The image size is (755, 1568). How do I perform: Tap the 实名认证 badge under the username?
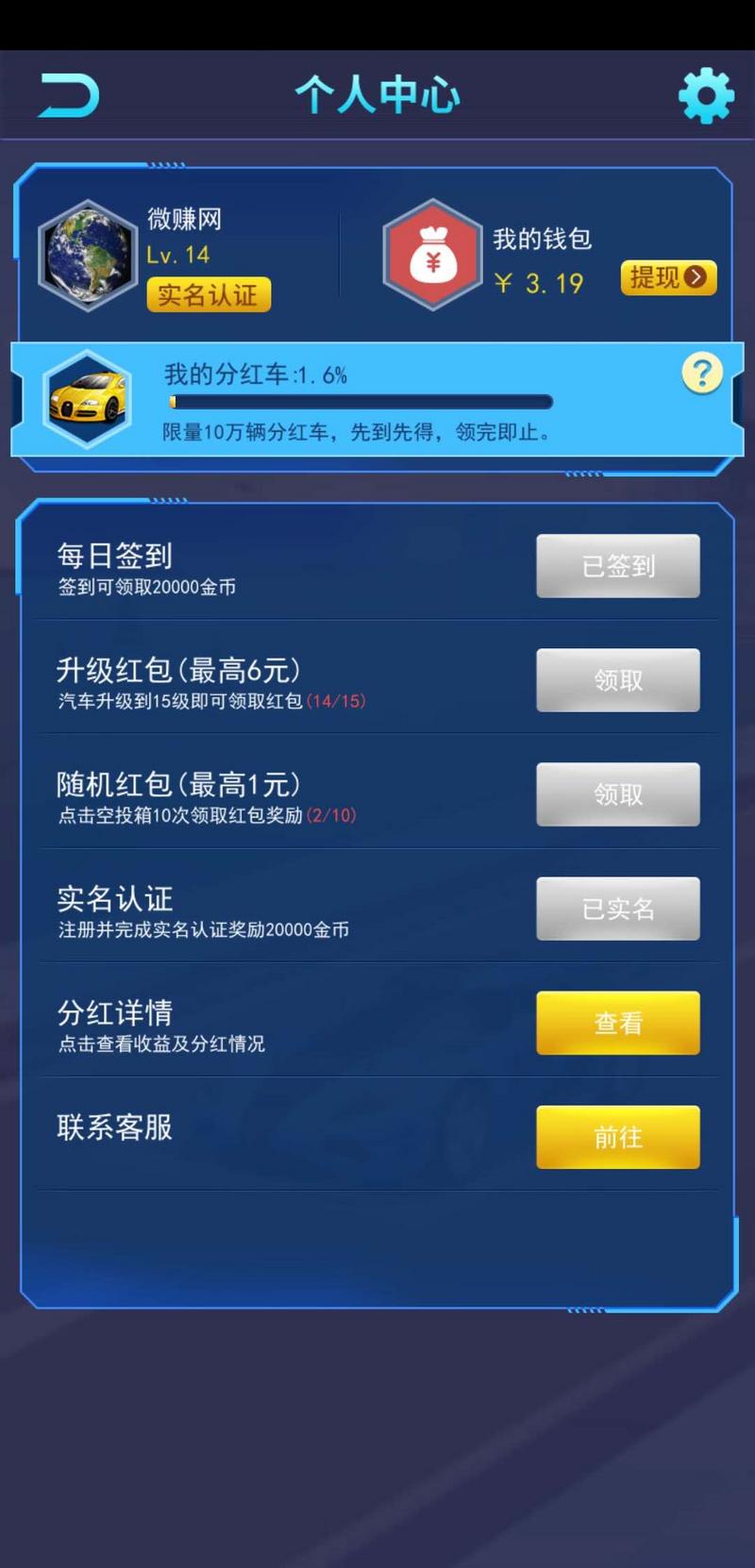(x=209, y=295)
